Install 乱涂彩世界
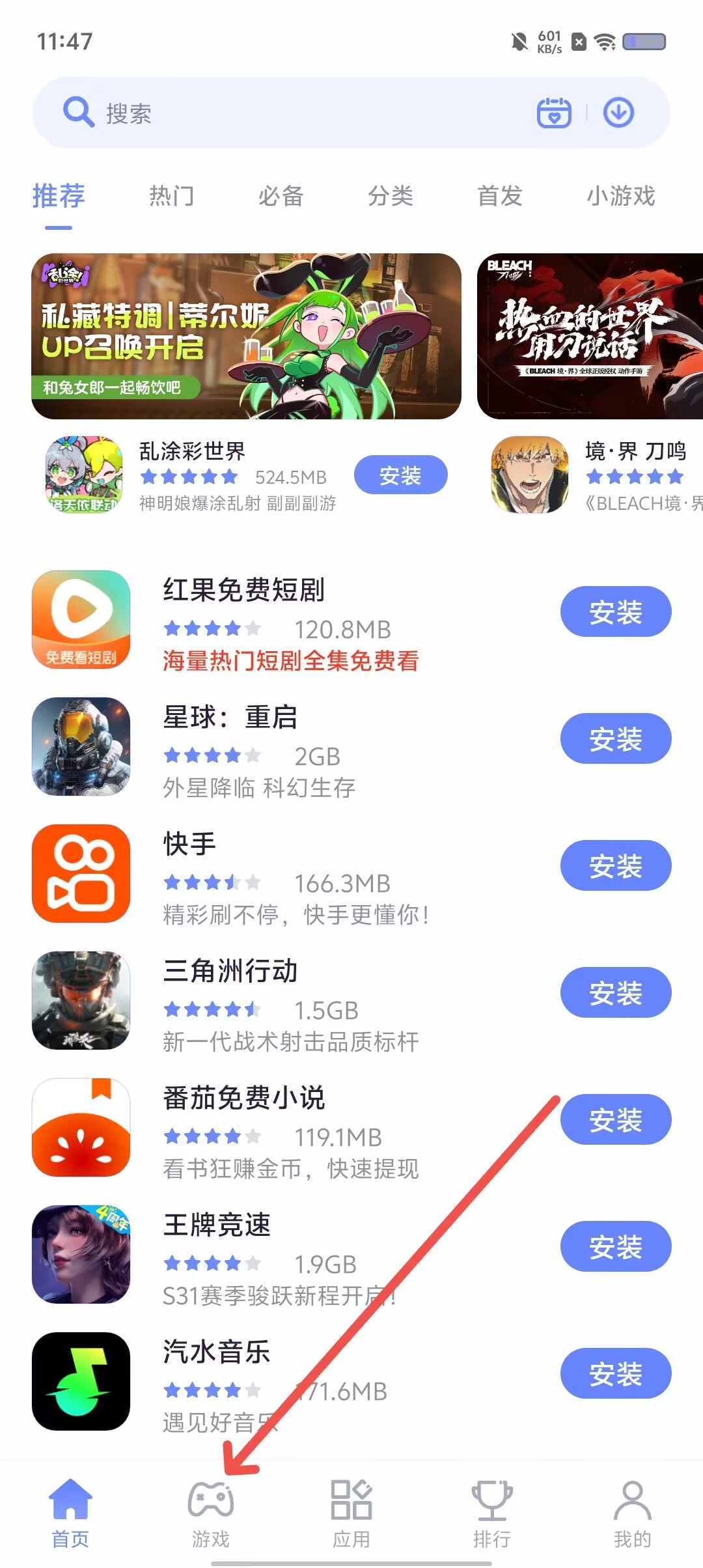Image resolution: width=703 pixels, height=1568 pixels. pos(400,475)
